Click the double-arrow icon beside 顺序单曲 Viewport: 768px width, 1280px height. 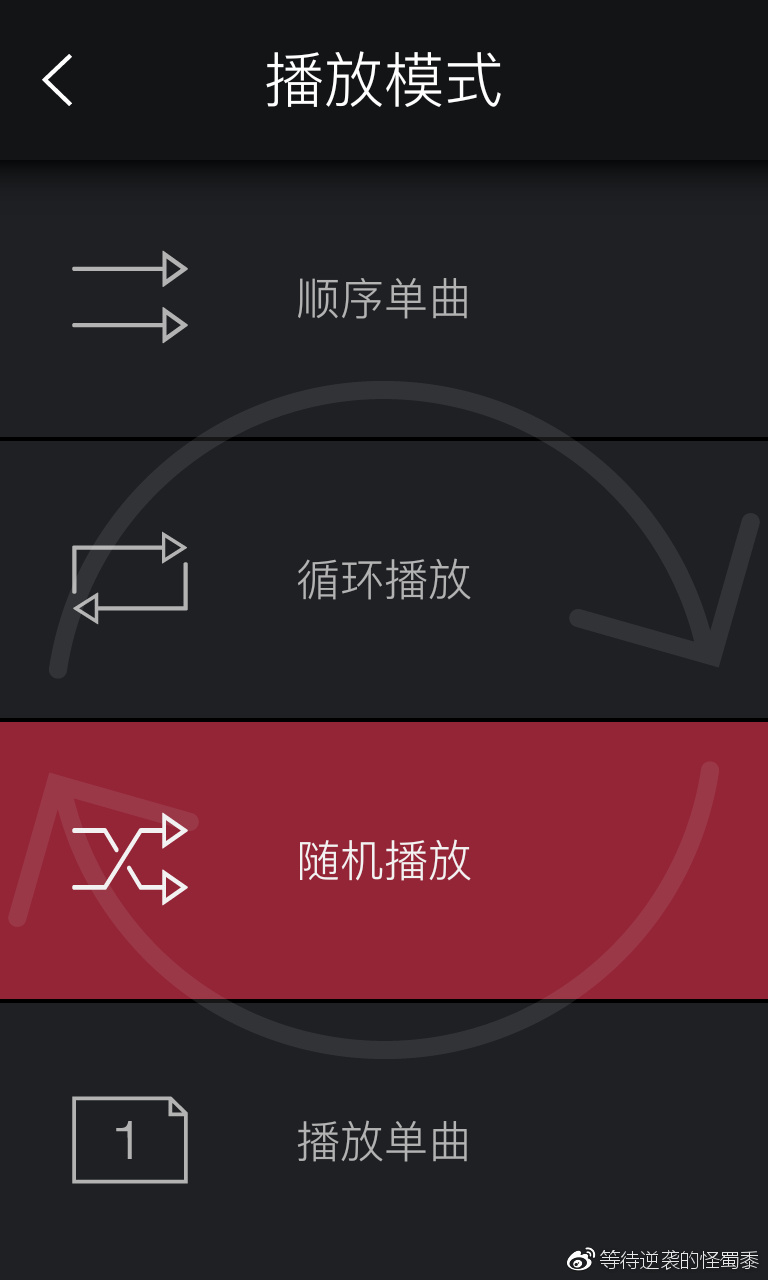click(x=128, y=296)
